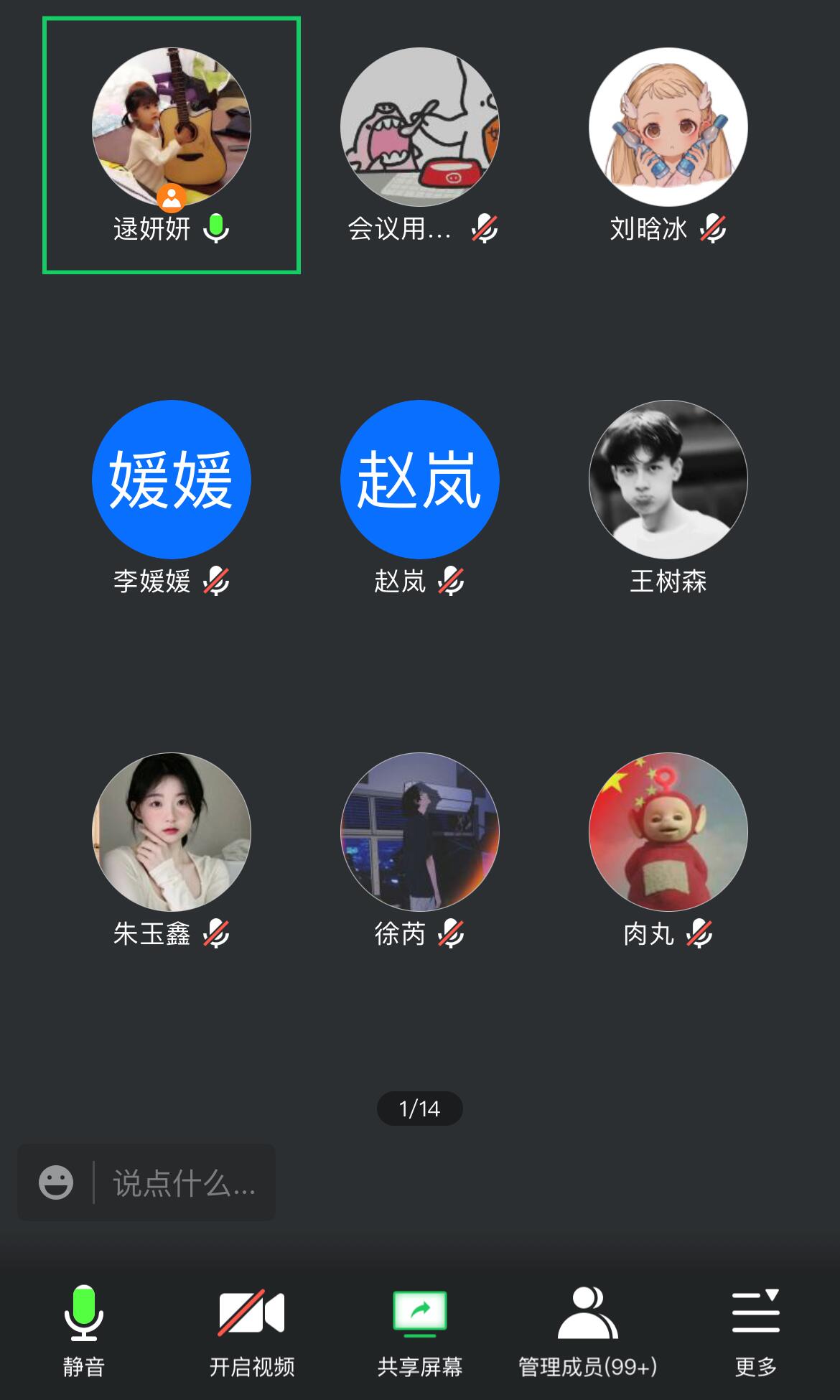Select participant tile 徐芮
Screen dimensions: 840x1400
click(x=420, y=832)
